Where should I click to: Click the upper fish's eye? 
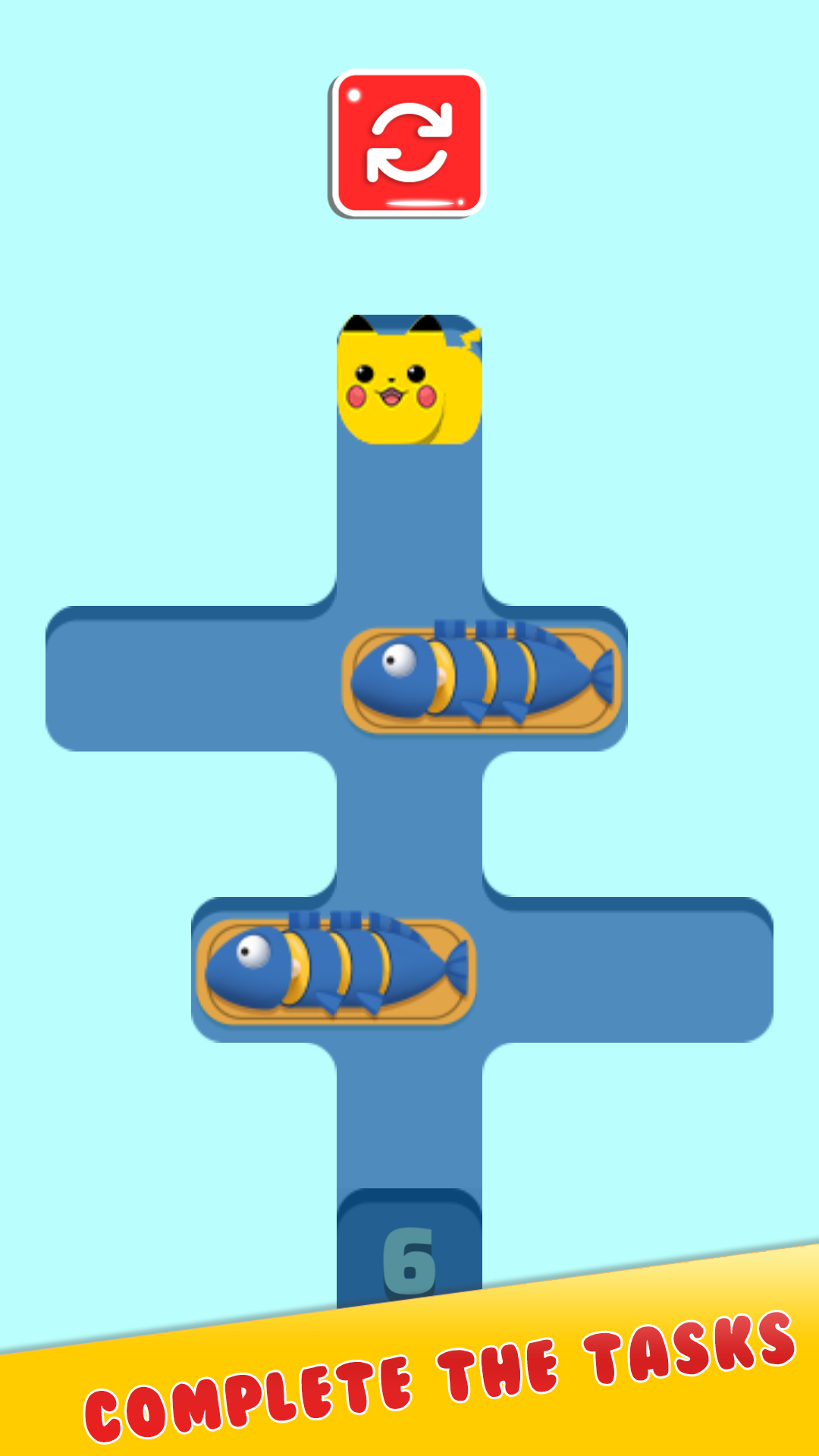click(400, 661)
